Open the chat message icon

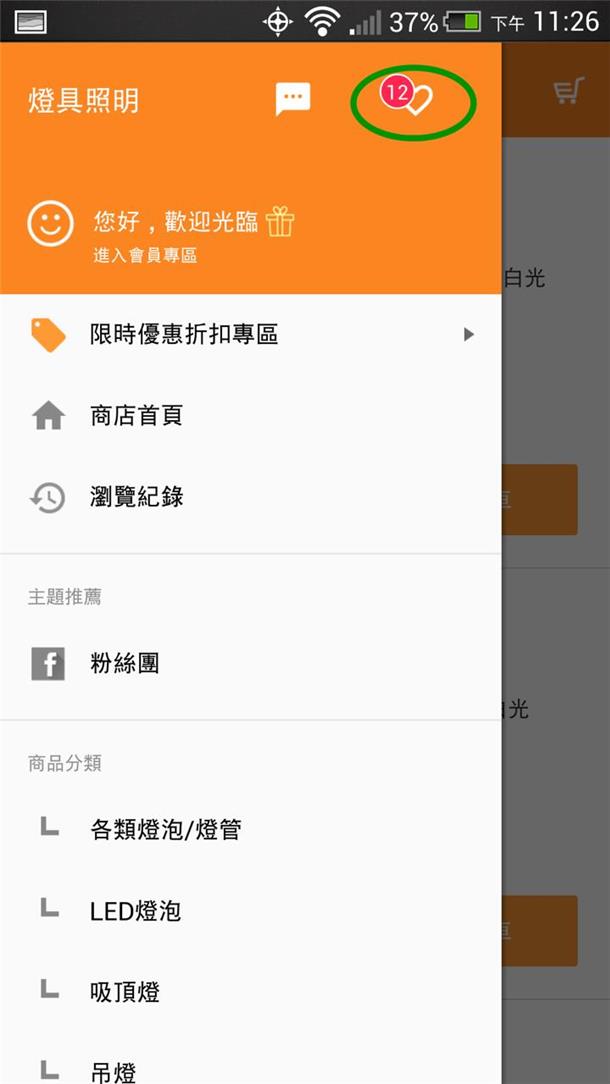tap(293, 98)
